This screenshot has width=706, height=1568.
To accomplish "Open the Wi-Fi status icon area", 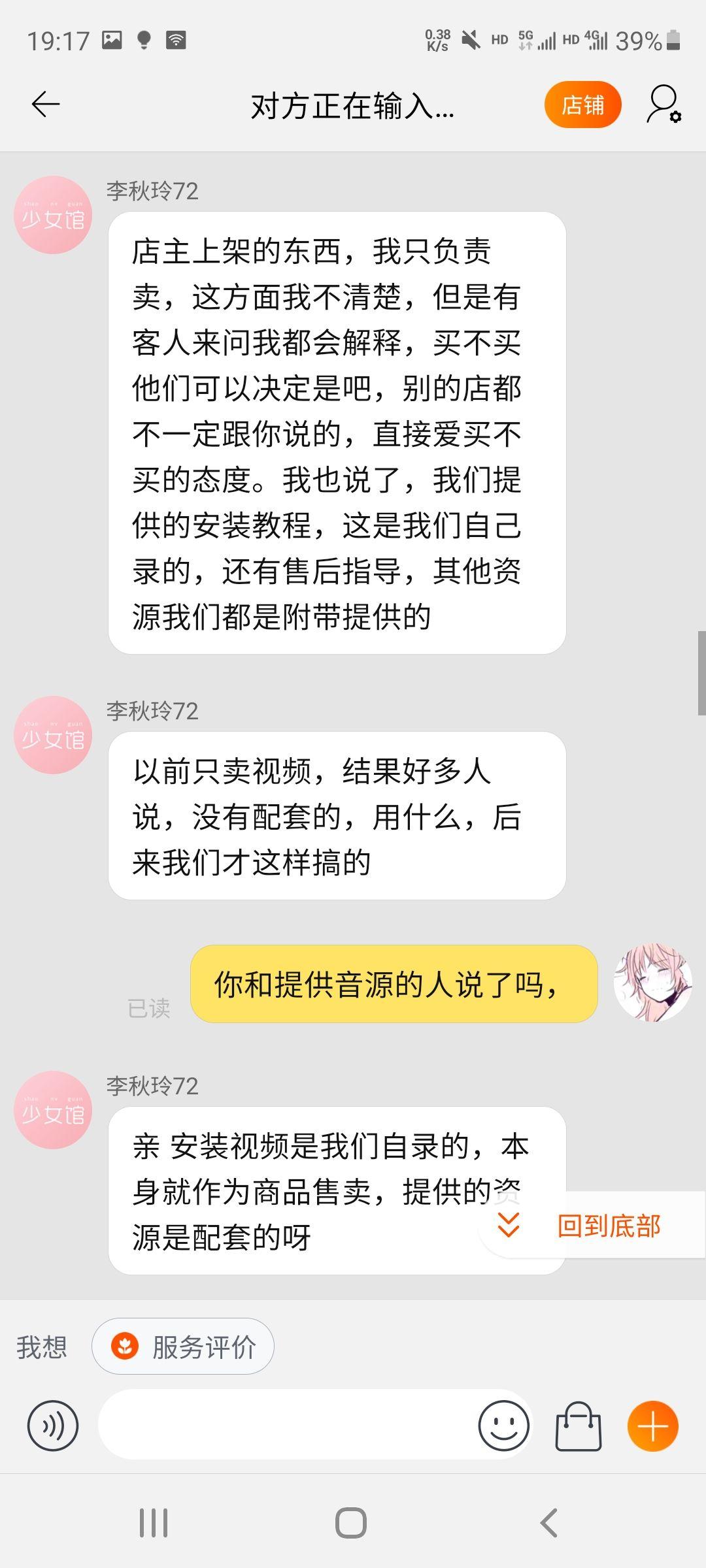I will [x=175, y=38].
